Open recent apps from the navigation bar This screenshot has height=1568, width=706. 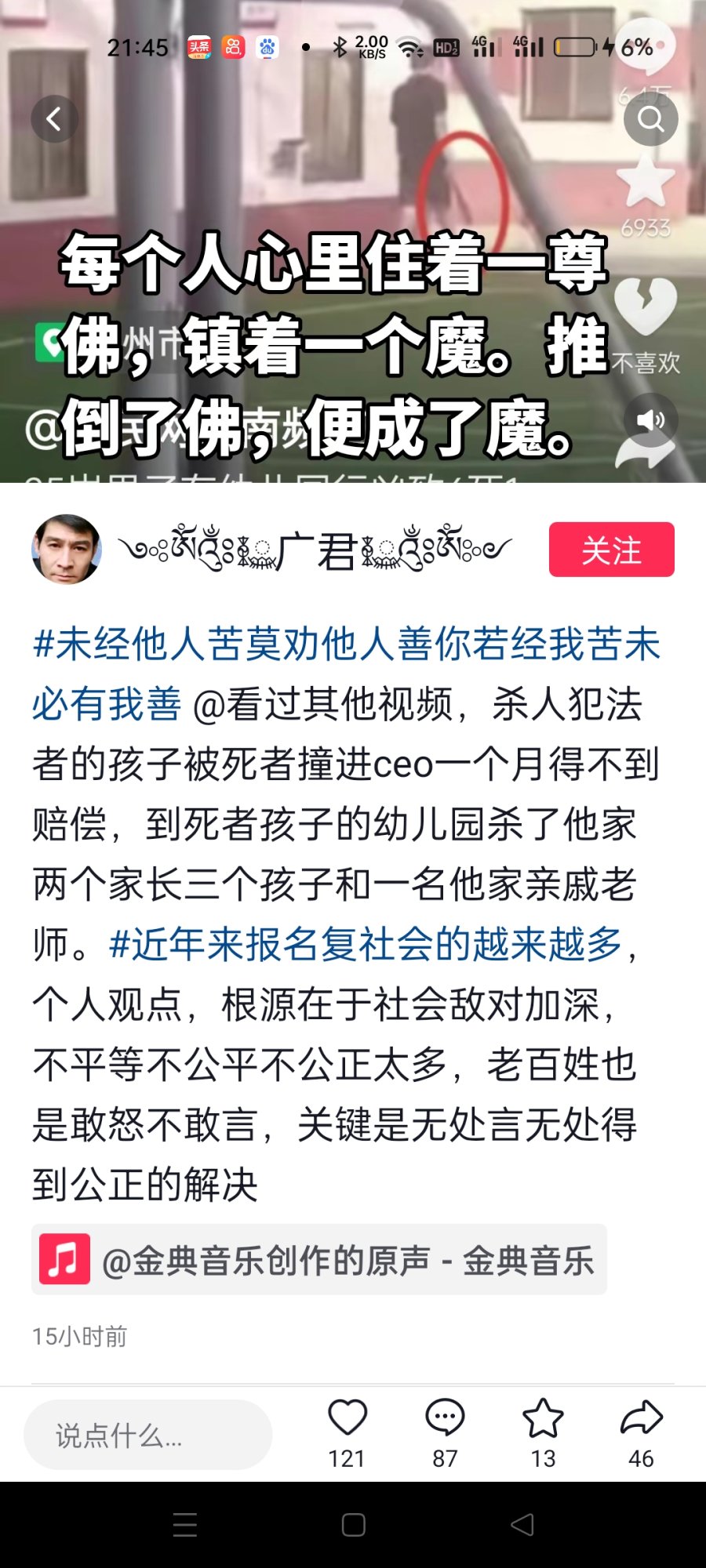pos(185,1525)
